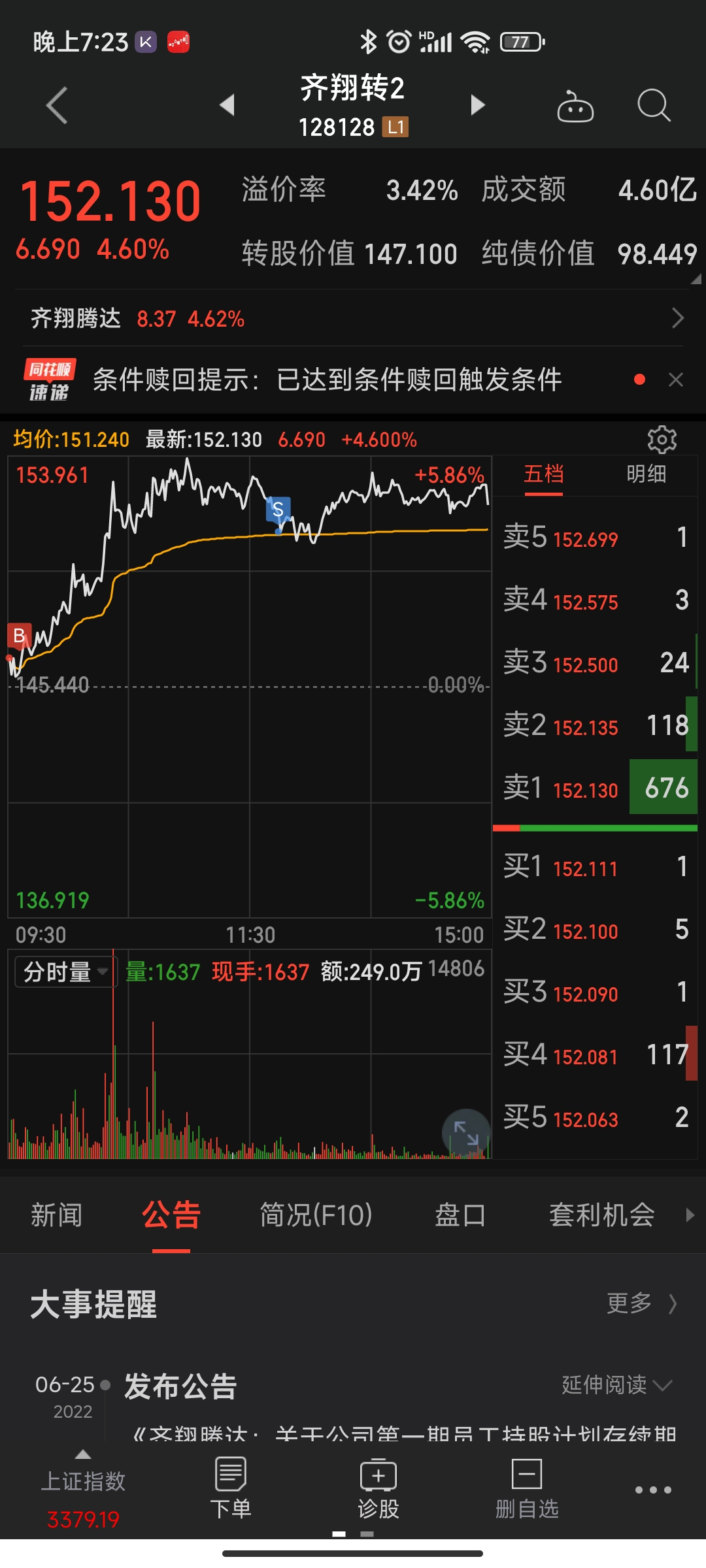Switch to the next stock with right arrow
Viewport: 706px width, 1568px height.
(478, 105)
